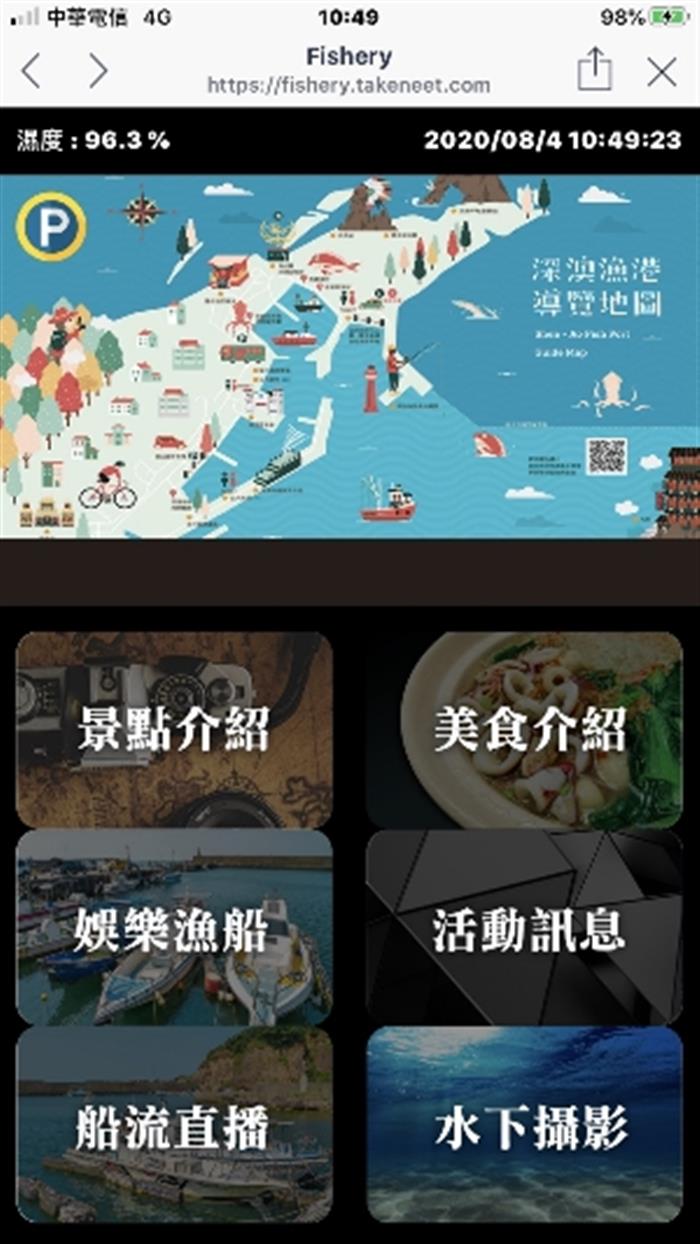Go back to the previous page
The image size is (700, 1244).
(x=31, y=71)
